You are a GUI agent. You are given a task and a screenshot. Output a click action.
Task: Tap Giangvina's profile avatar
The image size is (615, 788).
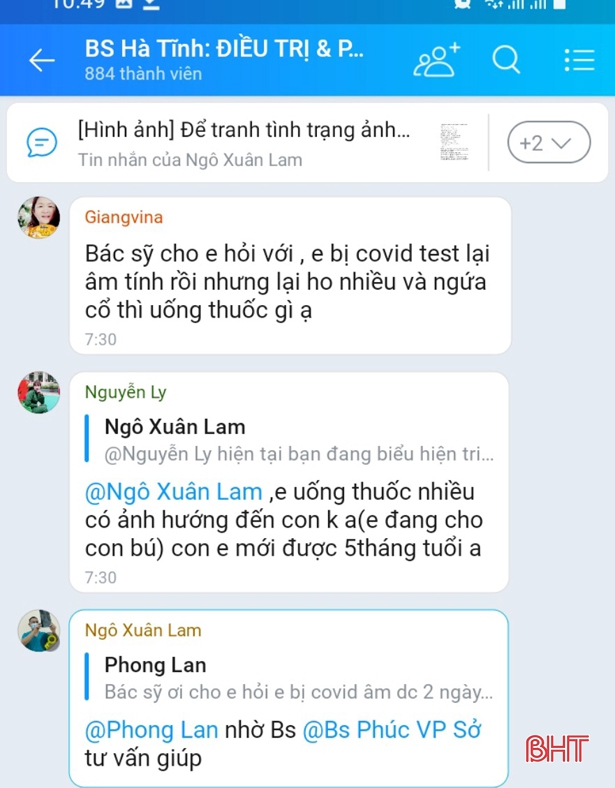coord(39,217)
